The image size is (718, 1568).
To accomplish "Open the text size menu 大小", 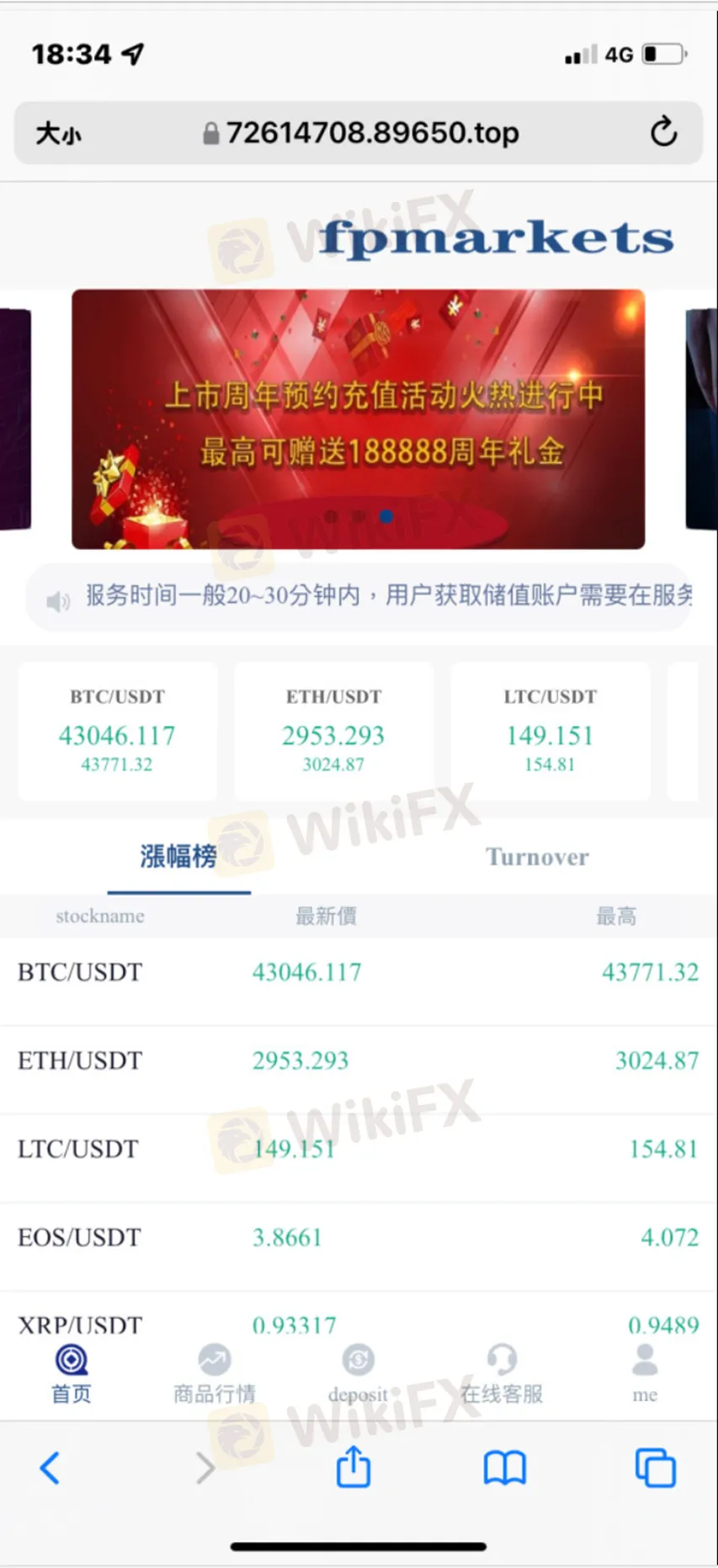I will coord(58,133).
